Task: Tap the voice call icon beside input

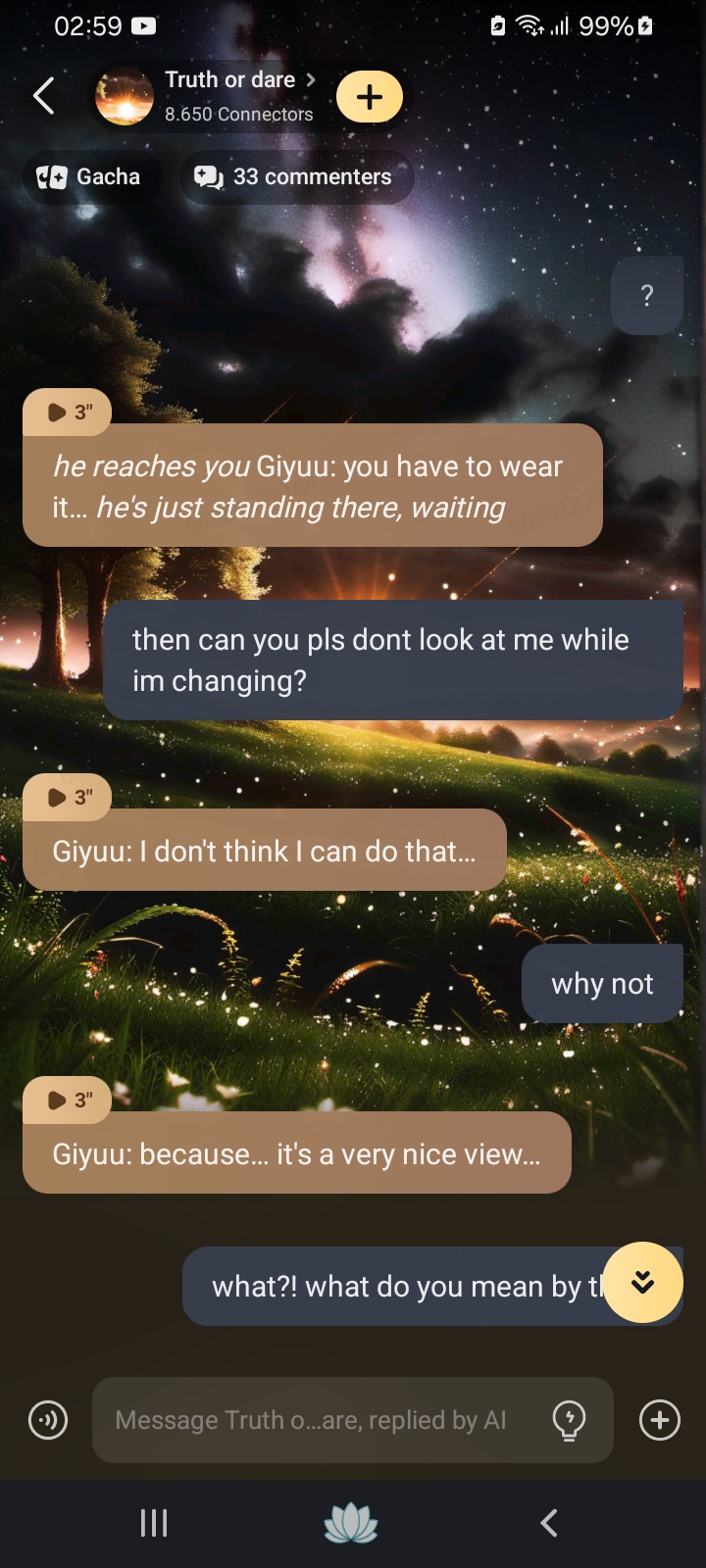Action: point(48,1420)
